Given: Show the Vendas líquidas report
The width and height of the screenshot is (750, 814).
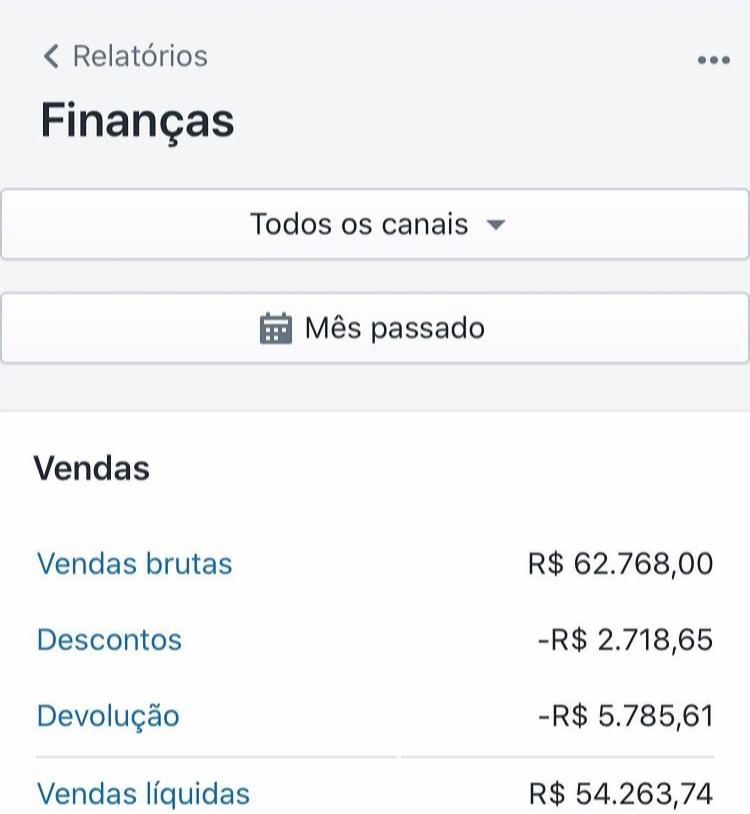Looking at the screenshot, I should click(x=143, y=794).
